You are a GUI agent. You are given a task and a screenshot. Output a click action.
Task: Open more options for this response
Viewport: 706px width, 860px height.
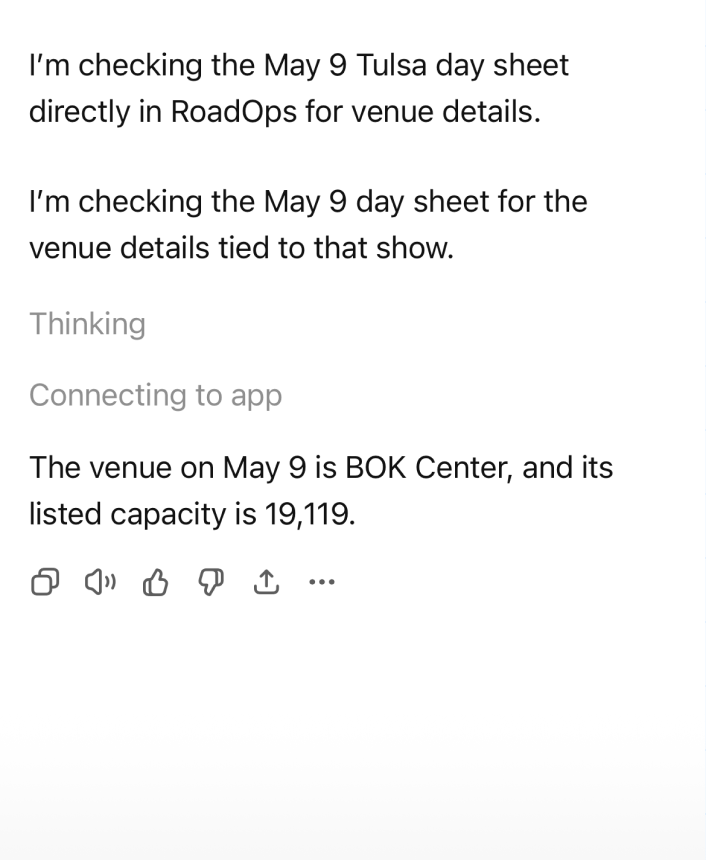322,583
